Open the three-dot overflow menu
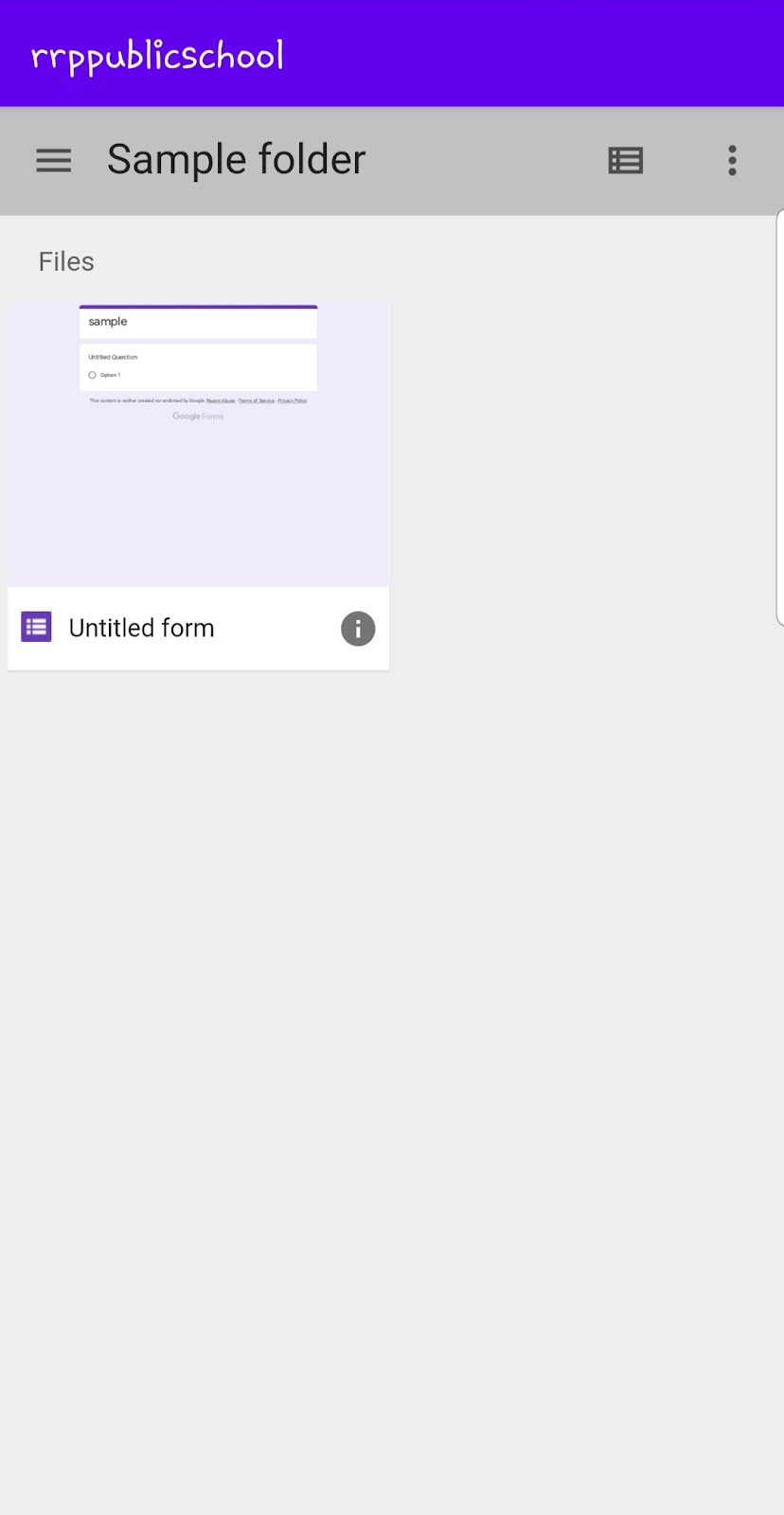Viewport: 784px width, 1515px height. pos(732,161)
